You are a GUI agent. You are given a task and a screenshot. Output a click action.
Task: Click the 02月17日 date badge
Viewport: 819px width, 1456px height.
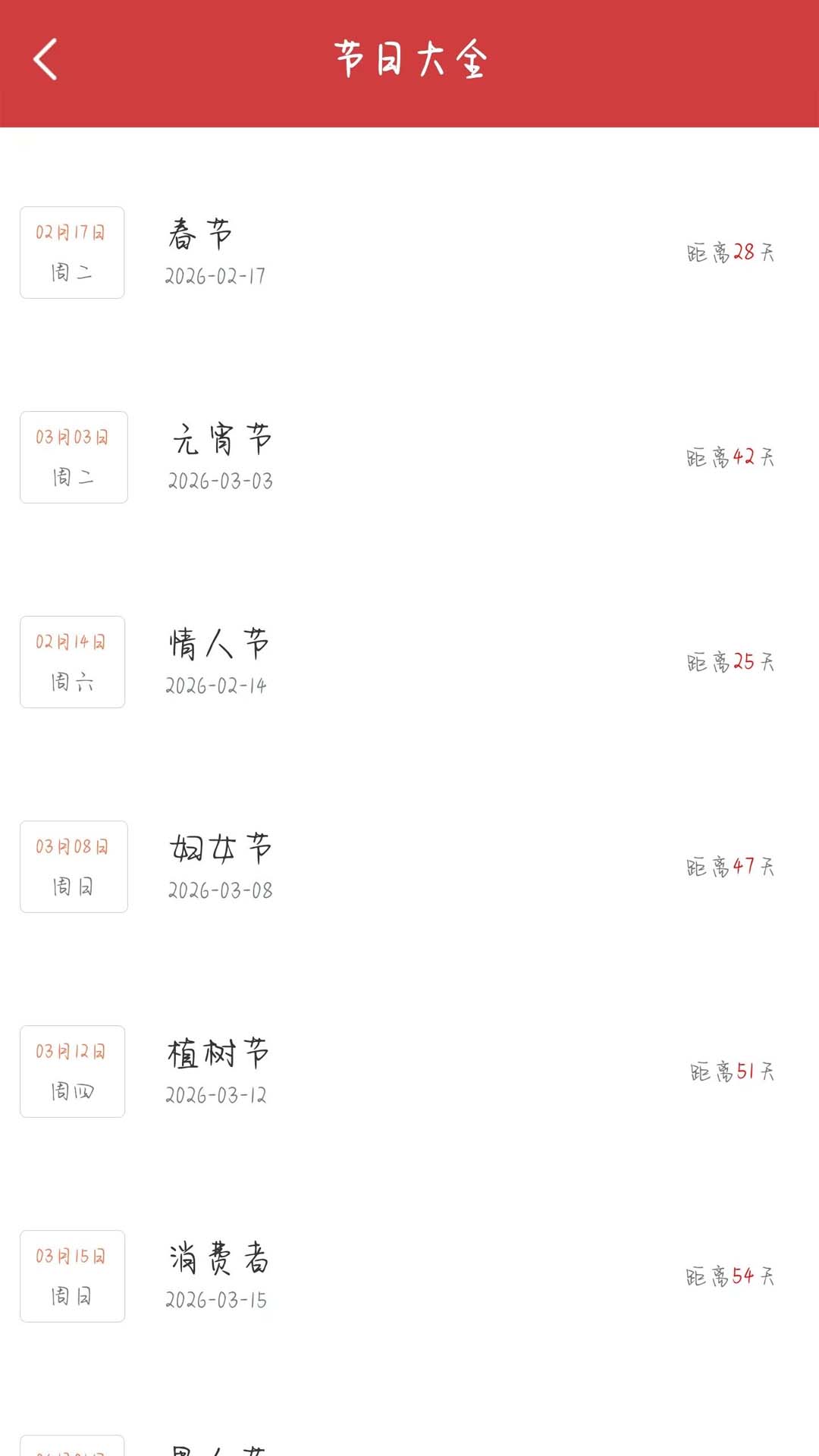(71, 252)
